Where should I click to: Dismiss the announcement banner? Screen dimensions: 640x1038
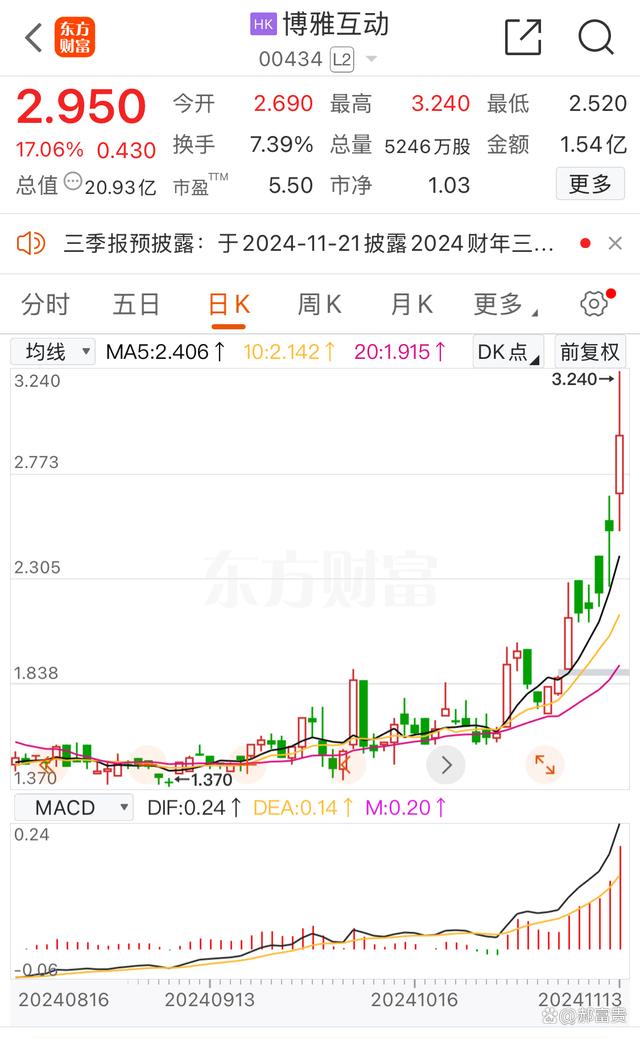click(x=615, y=244)
